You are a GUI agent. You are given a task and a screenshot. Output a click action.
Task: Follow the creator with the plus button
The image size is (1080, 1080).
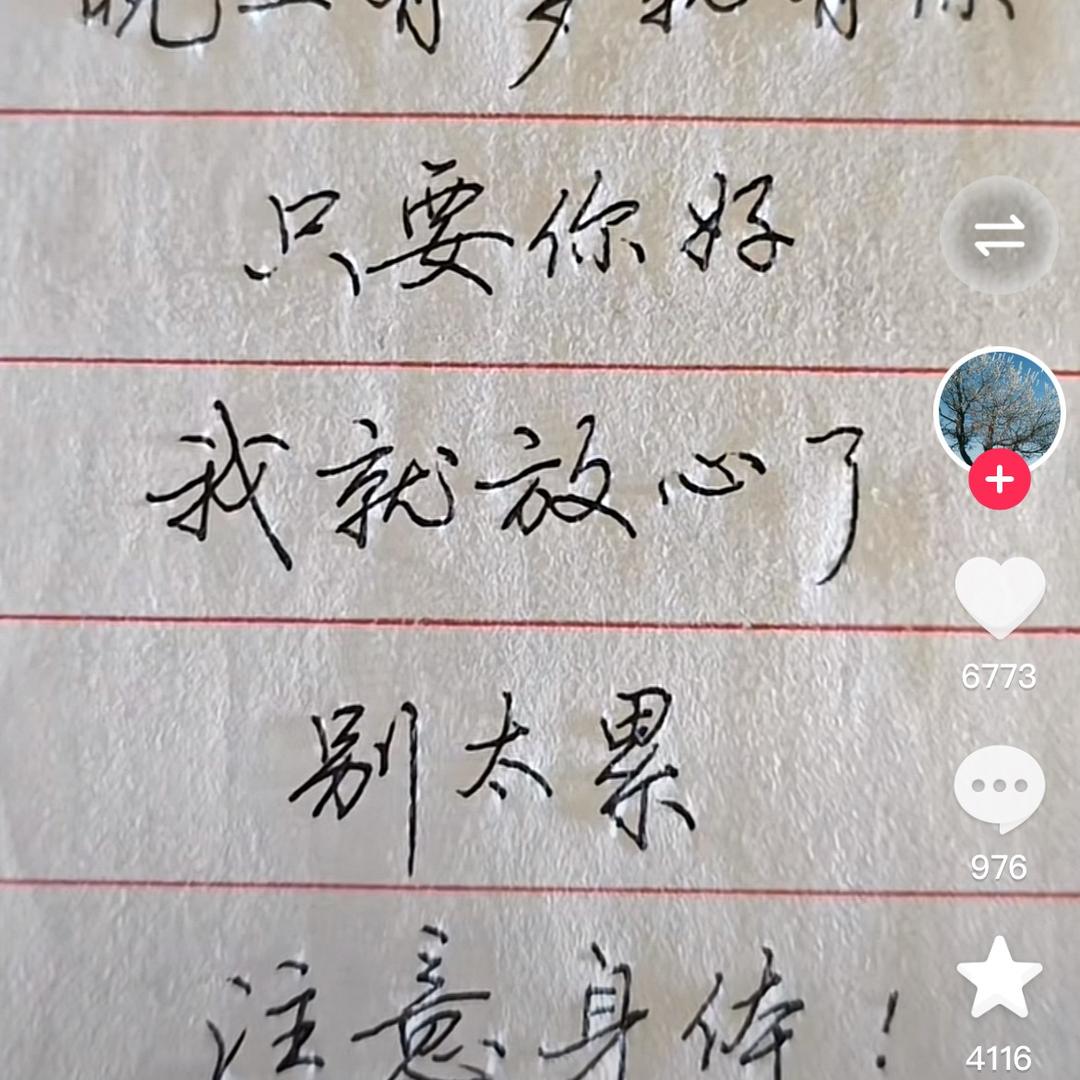[999, 480]
